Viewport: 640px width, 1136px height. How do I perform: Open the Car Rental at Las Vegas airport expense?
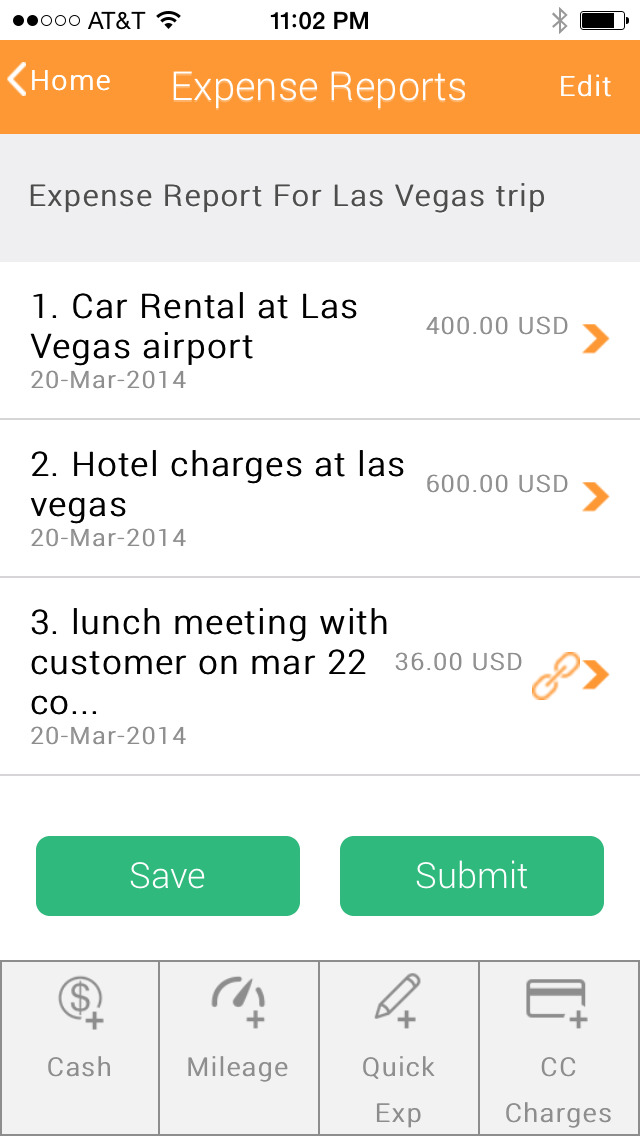[x=320, y=341]
